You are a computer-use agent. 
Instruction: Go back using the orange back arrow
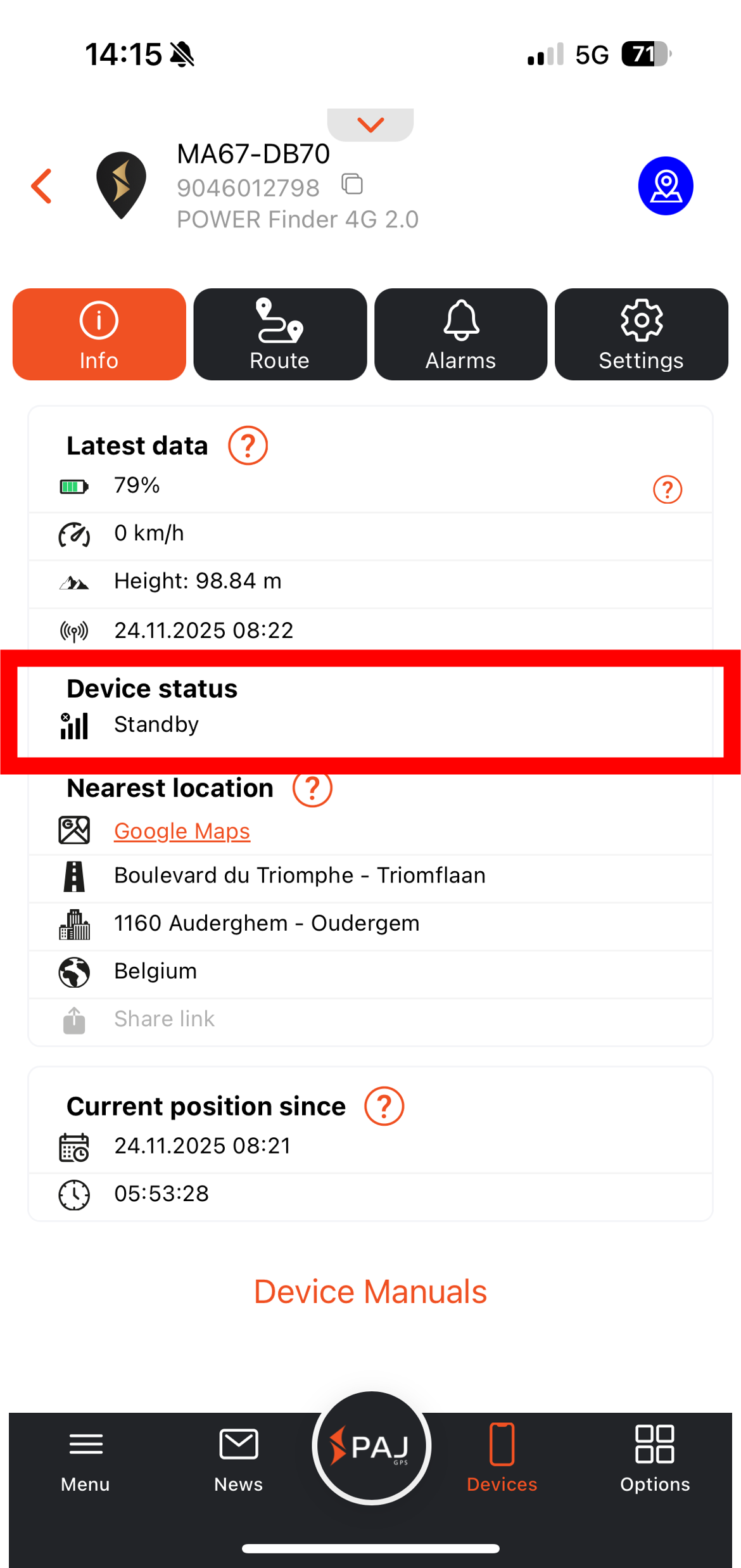click(41, 185)
